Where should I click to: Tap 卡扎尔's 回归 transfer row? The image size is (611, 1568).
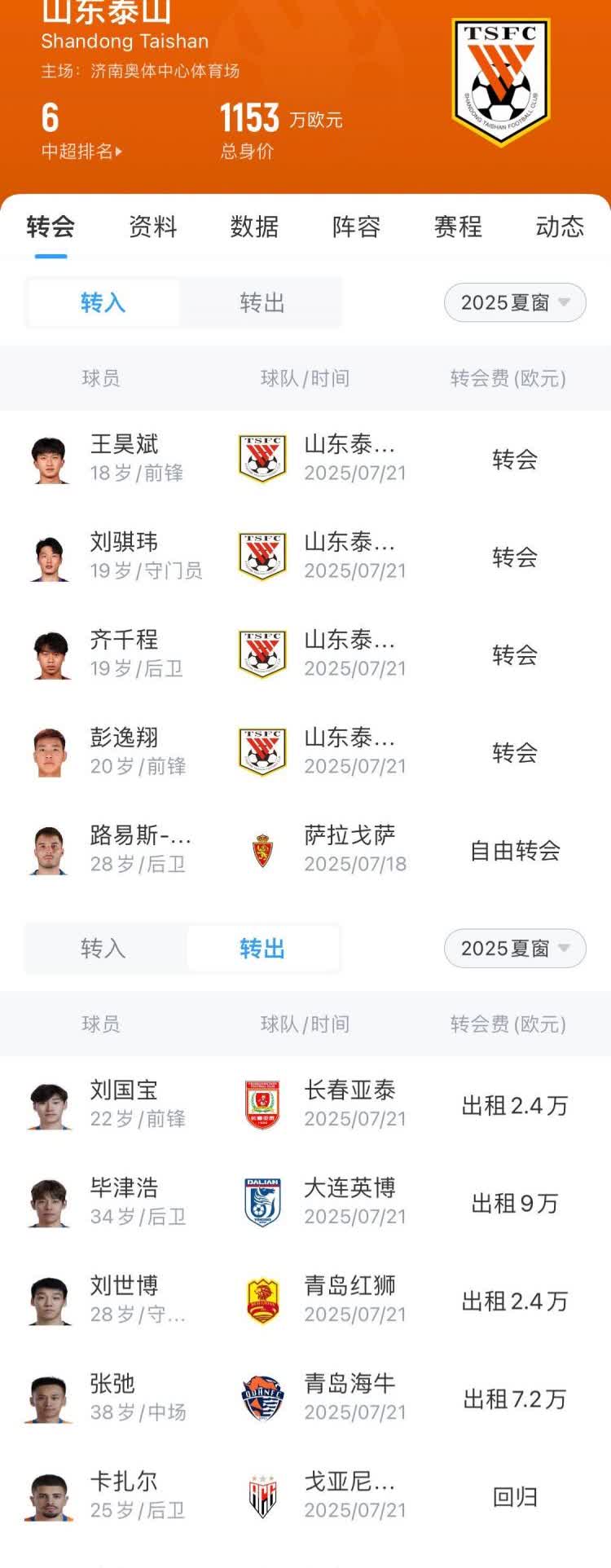click(305, 1496)
